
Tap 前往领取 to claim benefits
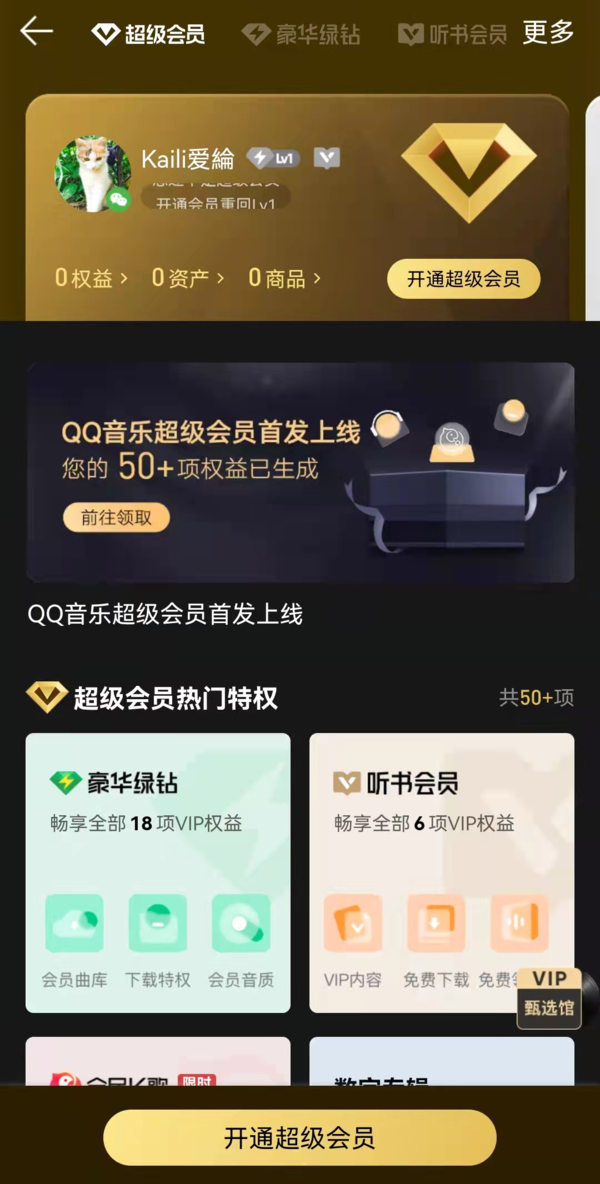[x=117, y=517]
